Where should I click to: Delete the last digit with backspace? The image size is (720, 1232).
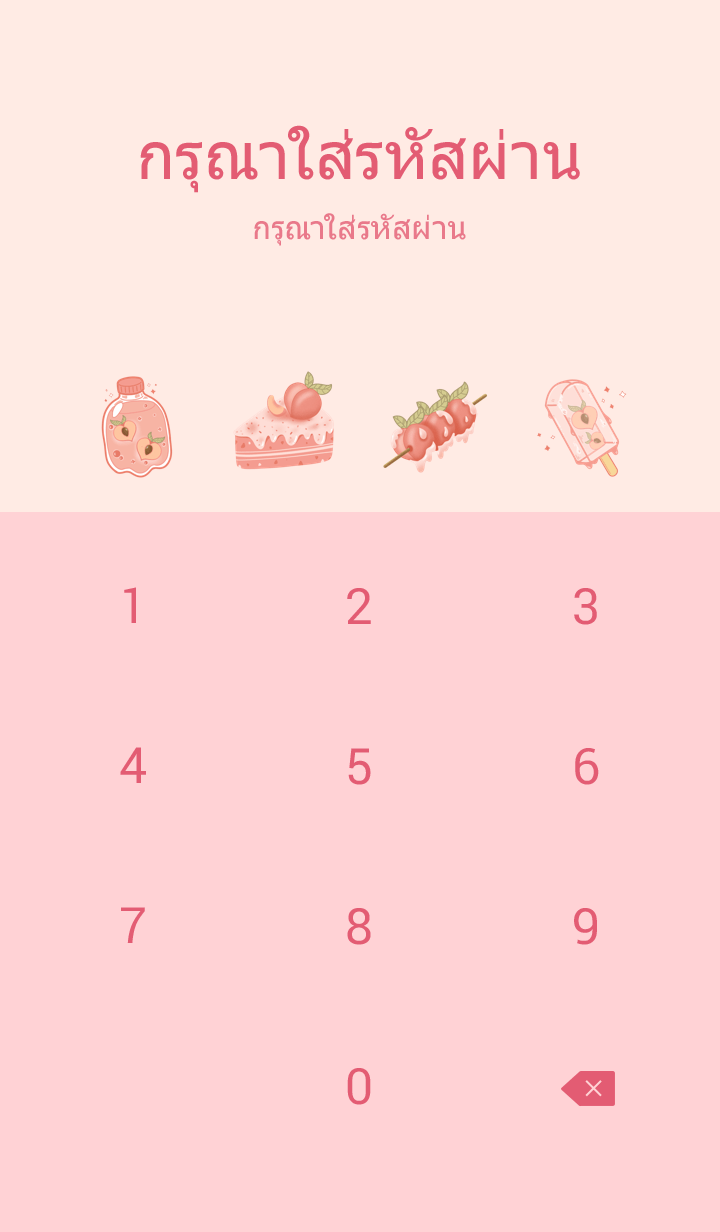click(x=588, y=1088)
